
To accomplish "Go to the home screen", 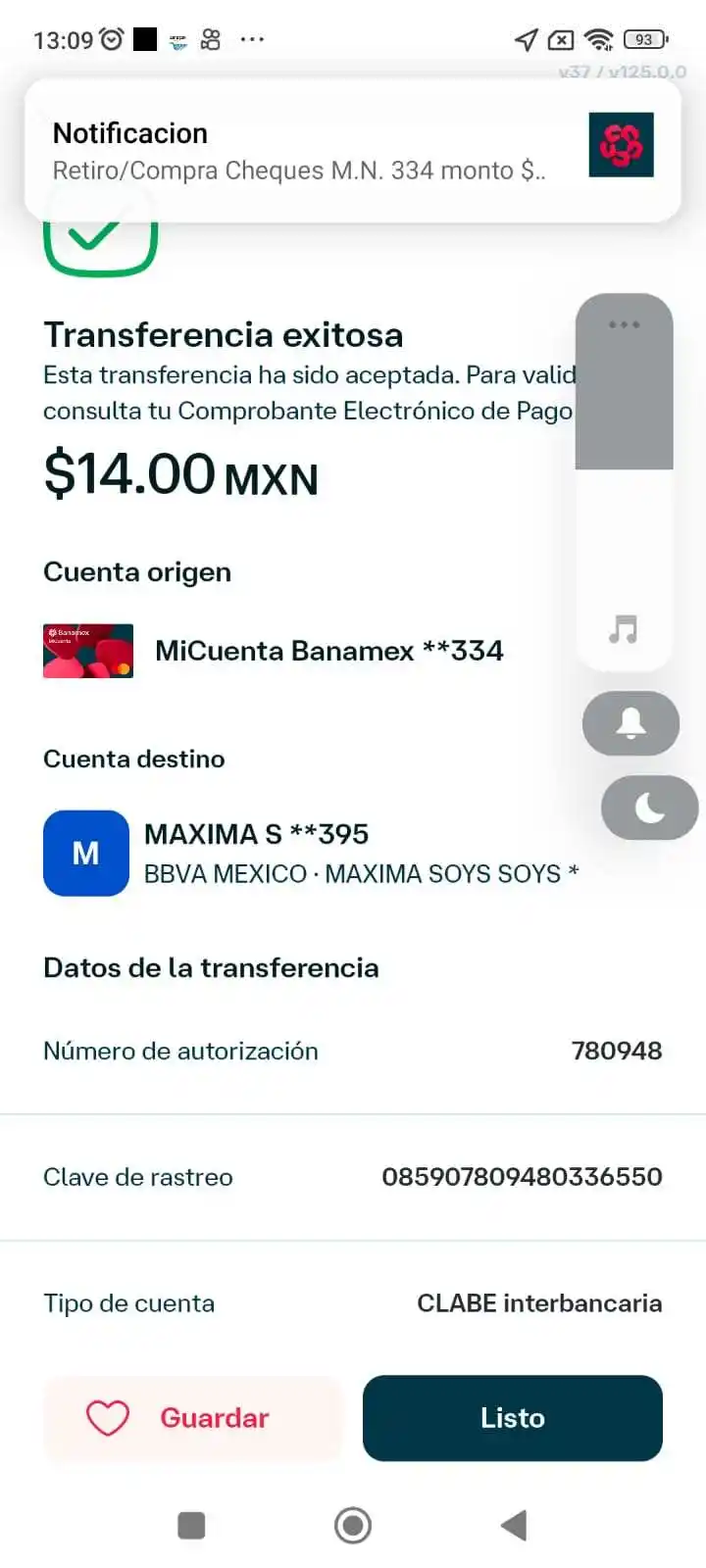I will [x=353, y=1525].
